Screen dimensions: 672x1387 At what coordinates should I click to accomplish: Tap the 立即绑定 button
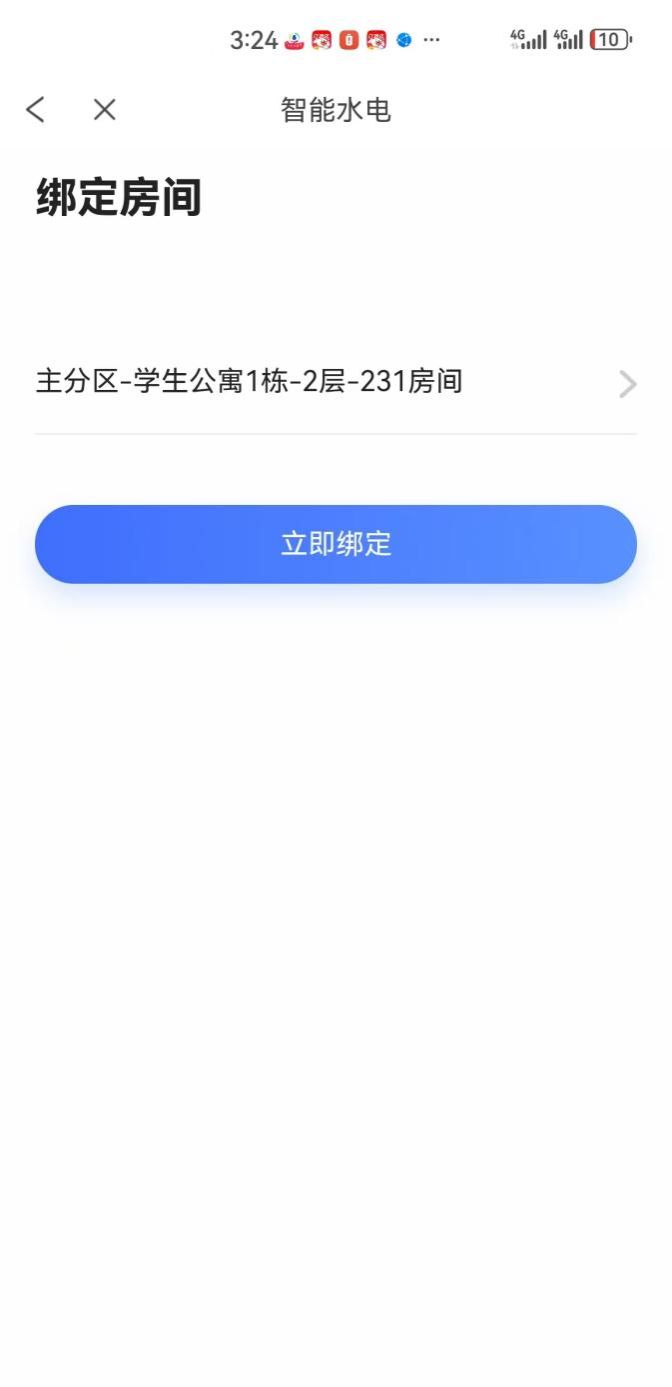[x=336, y=544]
